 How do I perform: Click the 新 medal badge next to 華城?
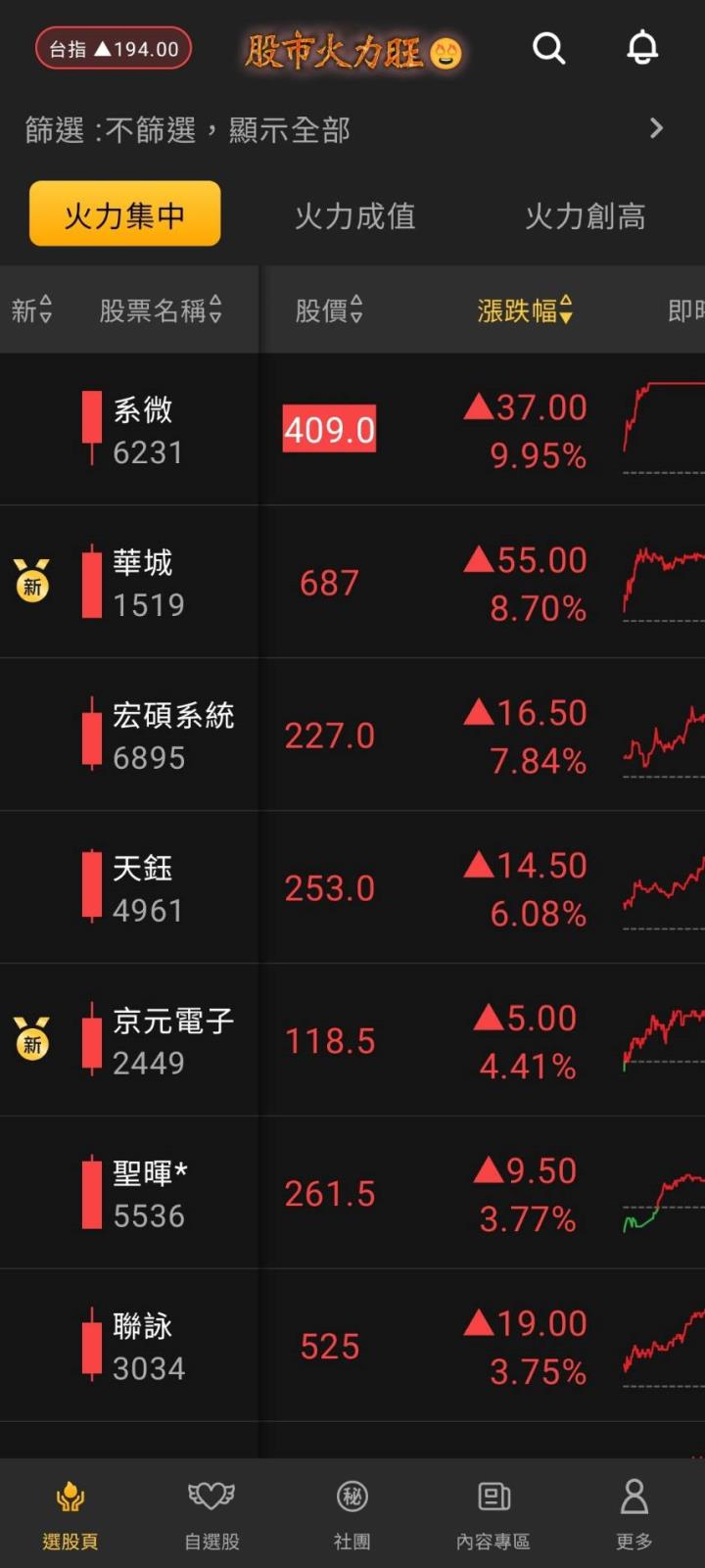[x=32, y=582]
